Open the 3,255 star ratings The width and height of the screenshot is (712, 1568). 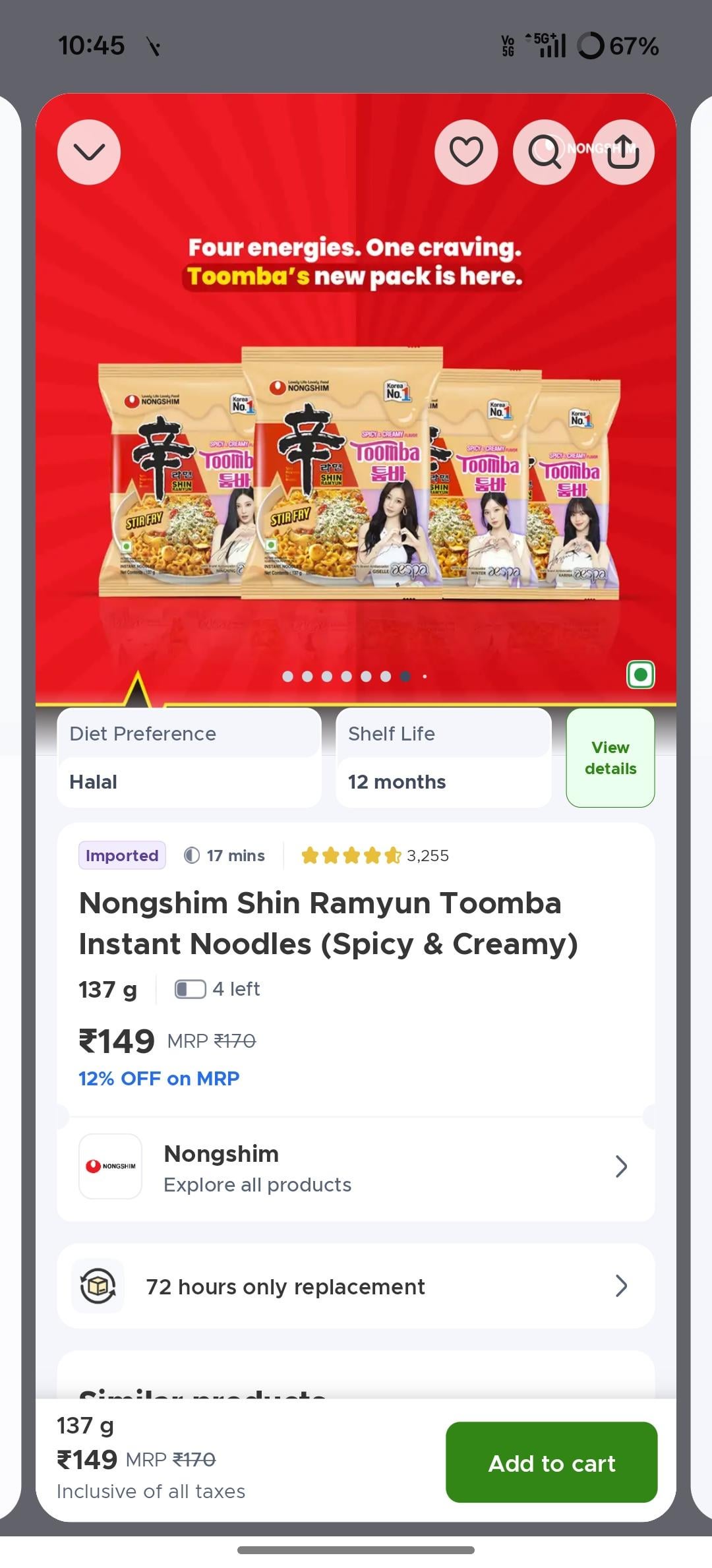(375, 856)
